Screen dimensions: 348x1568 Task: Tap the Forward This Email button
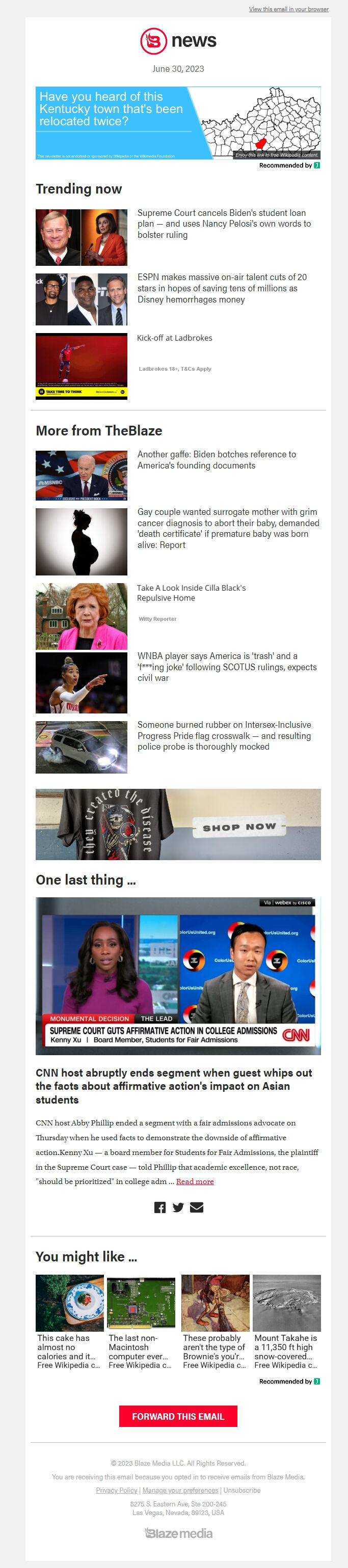coord(177,1416)
